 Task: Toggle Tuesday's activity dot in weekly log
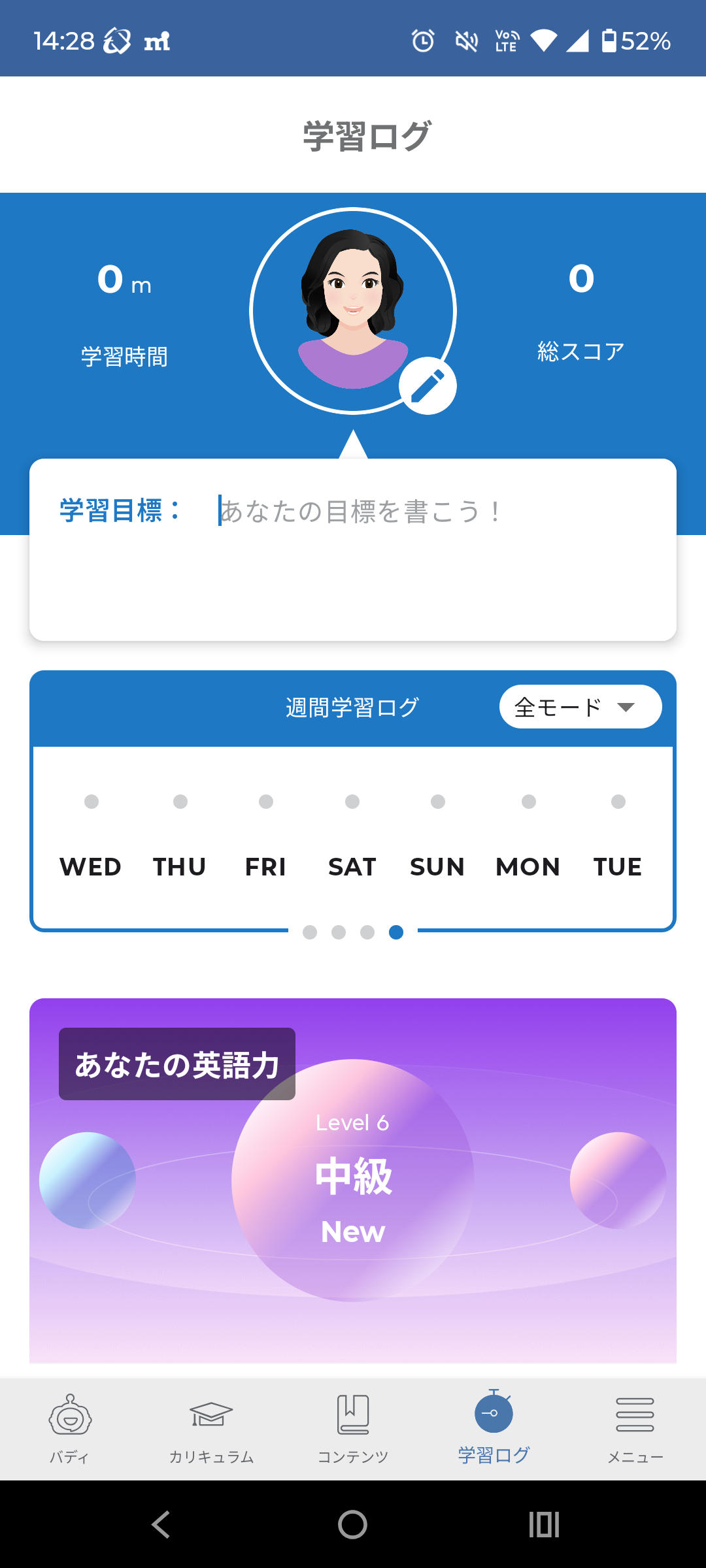tap(616, 802)
